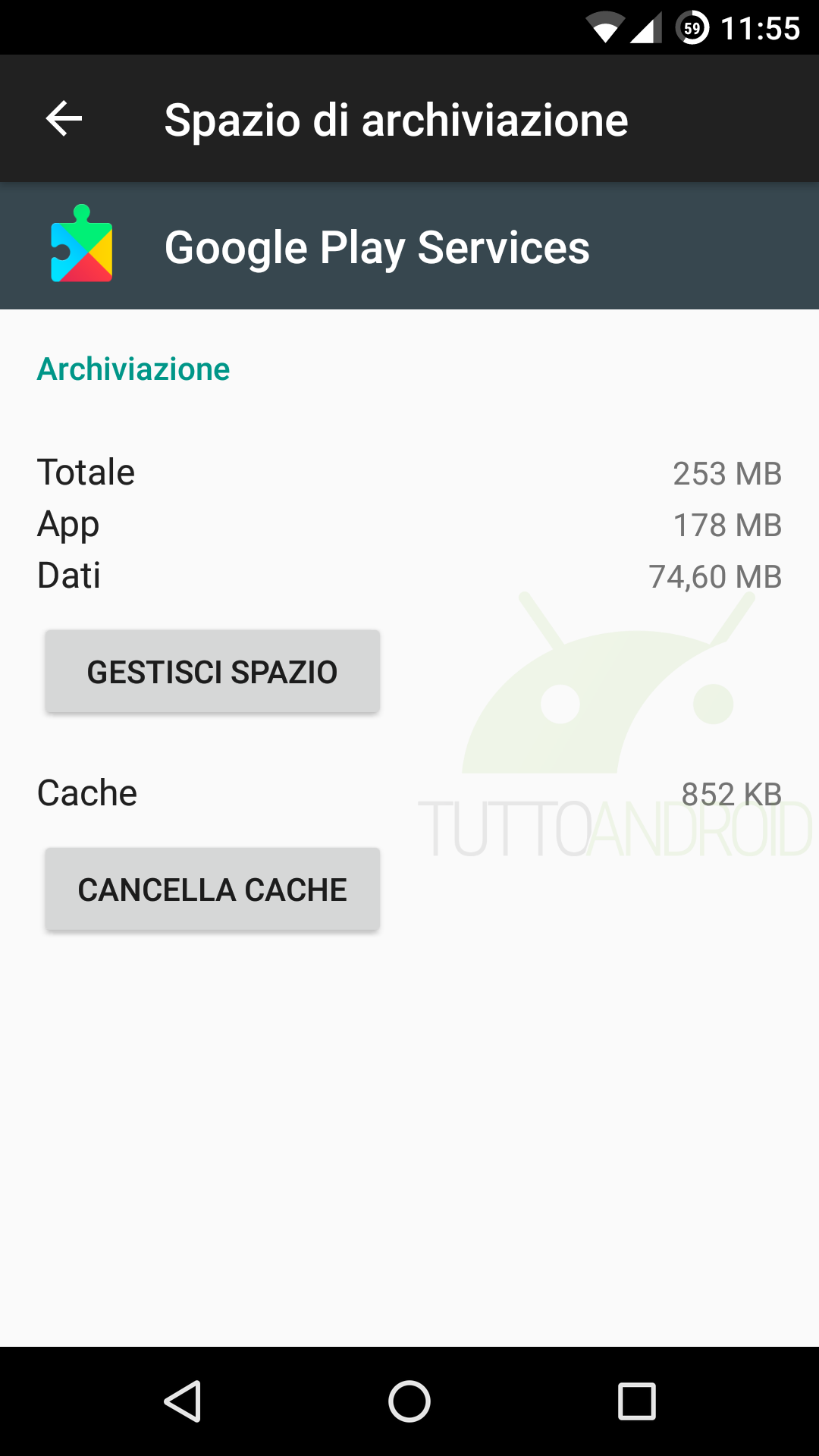Viewport: 819px width, 1456px height.
Task: Show recent apps overview
Action: (x=636, y=1401)
